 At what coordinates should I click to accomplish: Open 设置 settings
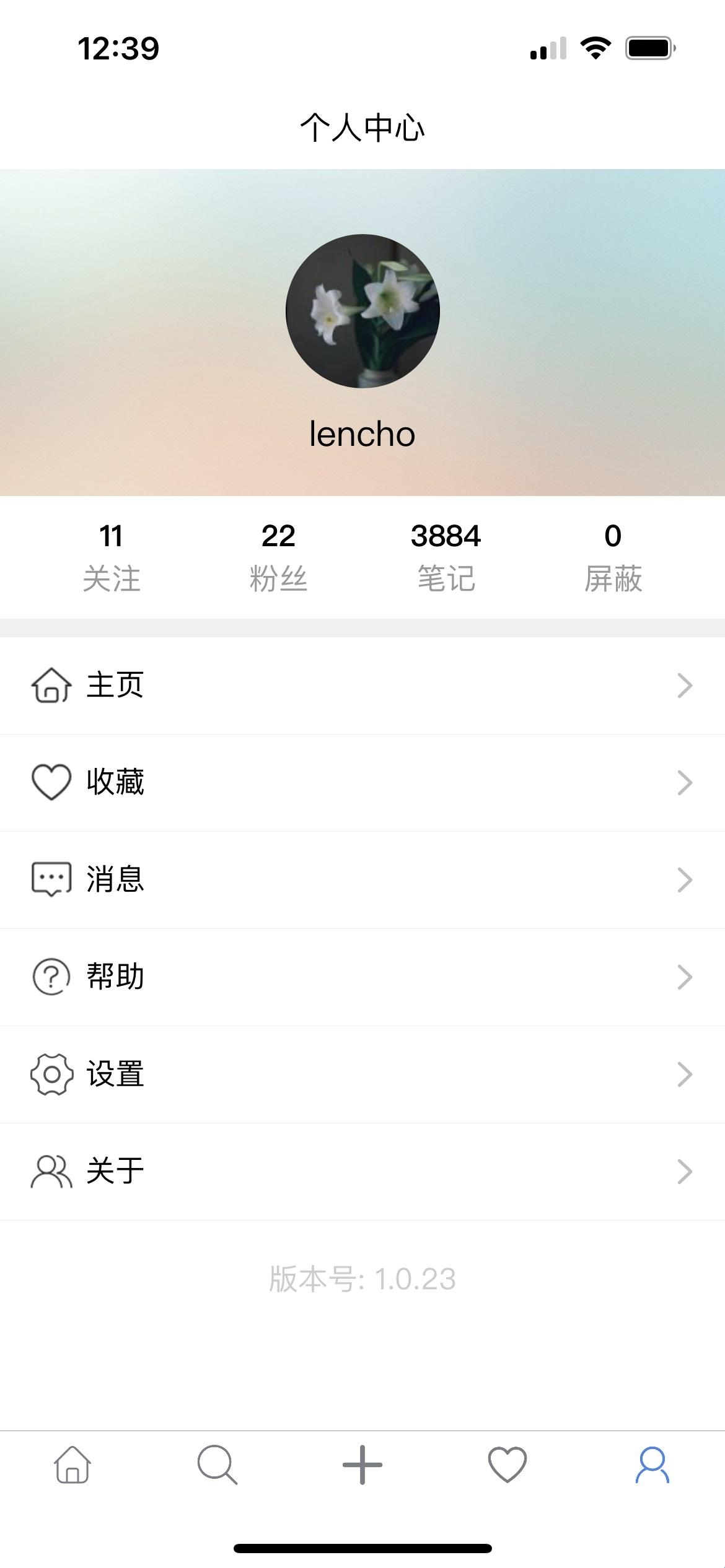(x=362, y=1074)
